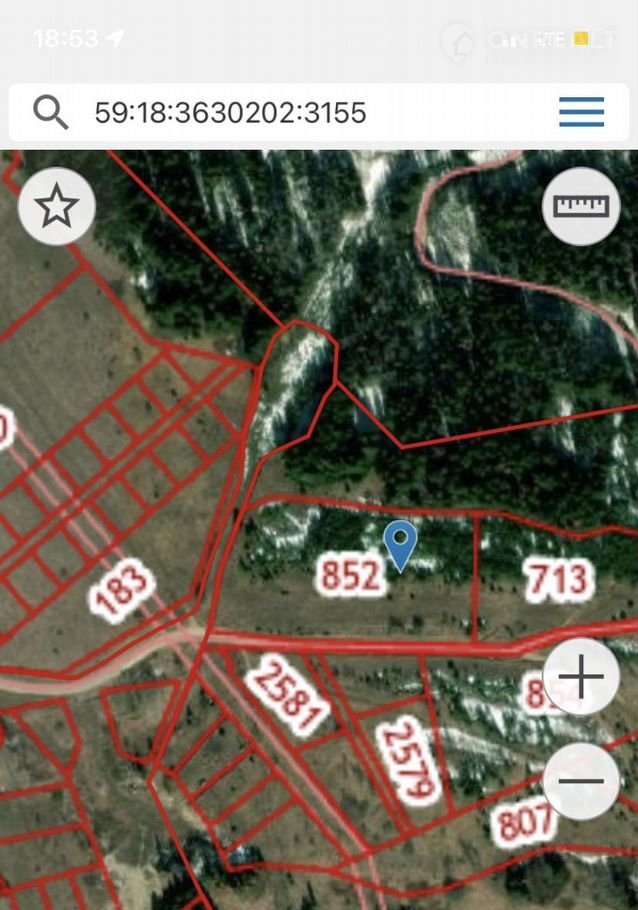The image size is (638, 910).
Task: Tap the blue location pin on parcel 852
Action: [400, 543]
